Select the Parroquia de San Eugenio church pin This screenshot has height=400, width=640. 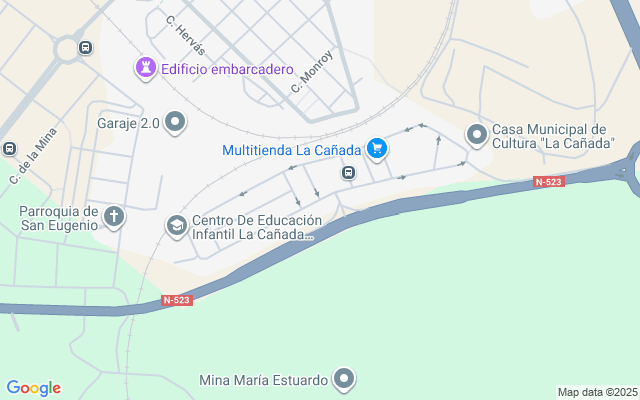click(x=115, y=217)
